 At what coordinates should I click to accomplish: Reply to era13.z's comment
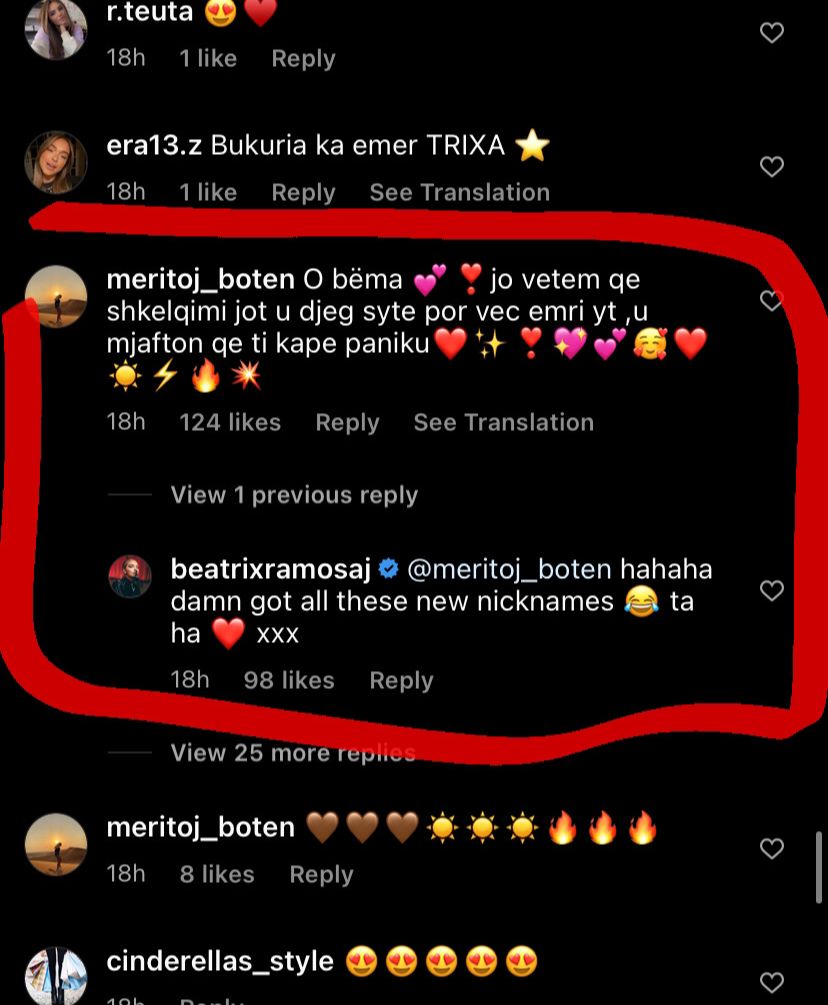[x=303, y=192]
